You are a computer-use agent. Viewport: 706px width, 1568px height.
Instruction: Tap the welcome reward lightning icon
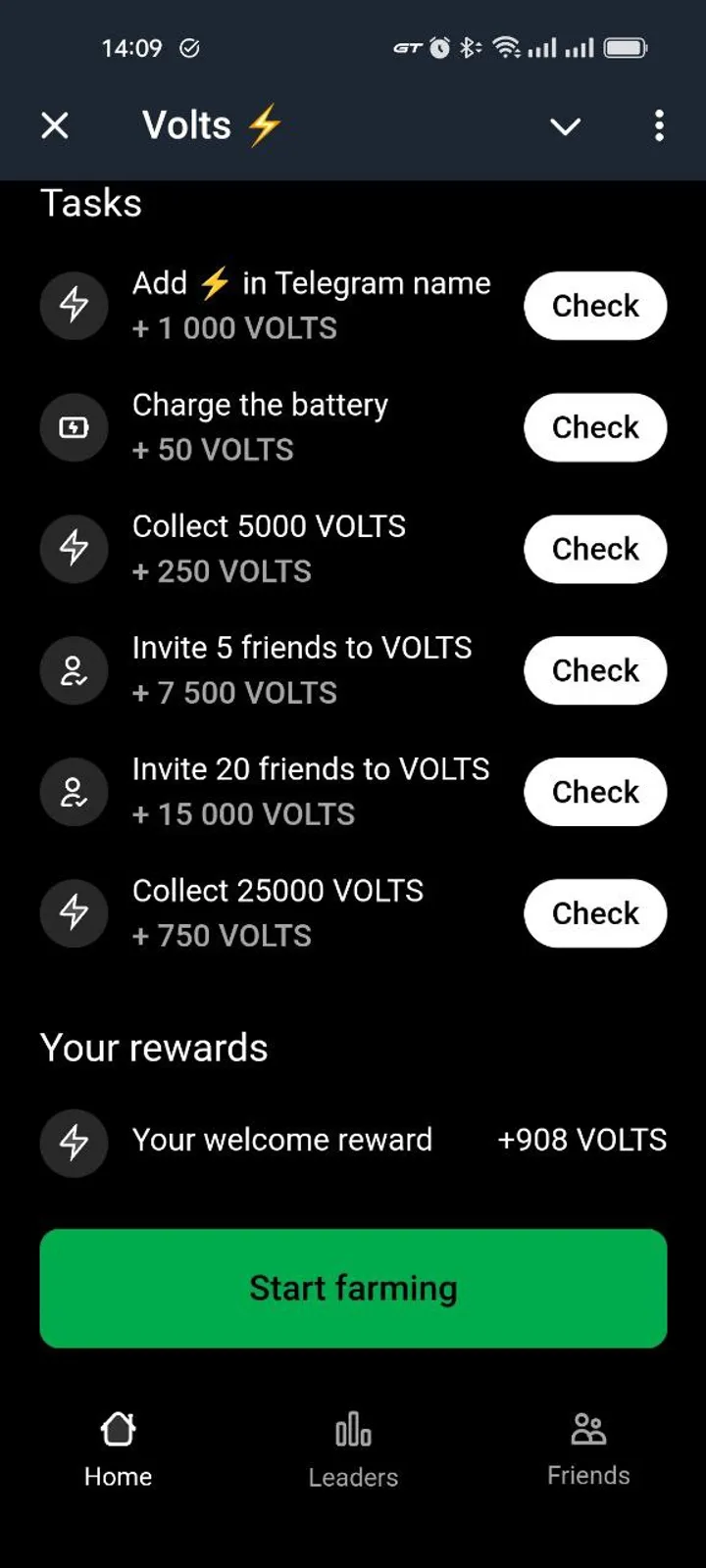coord(74,1143)
